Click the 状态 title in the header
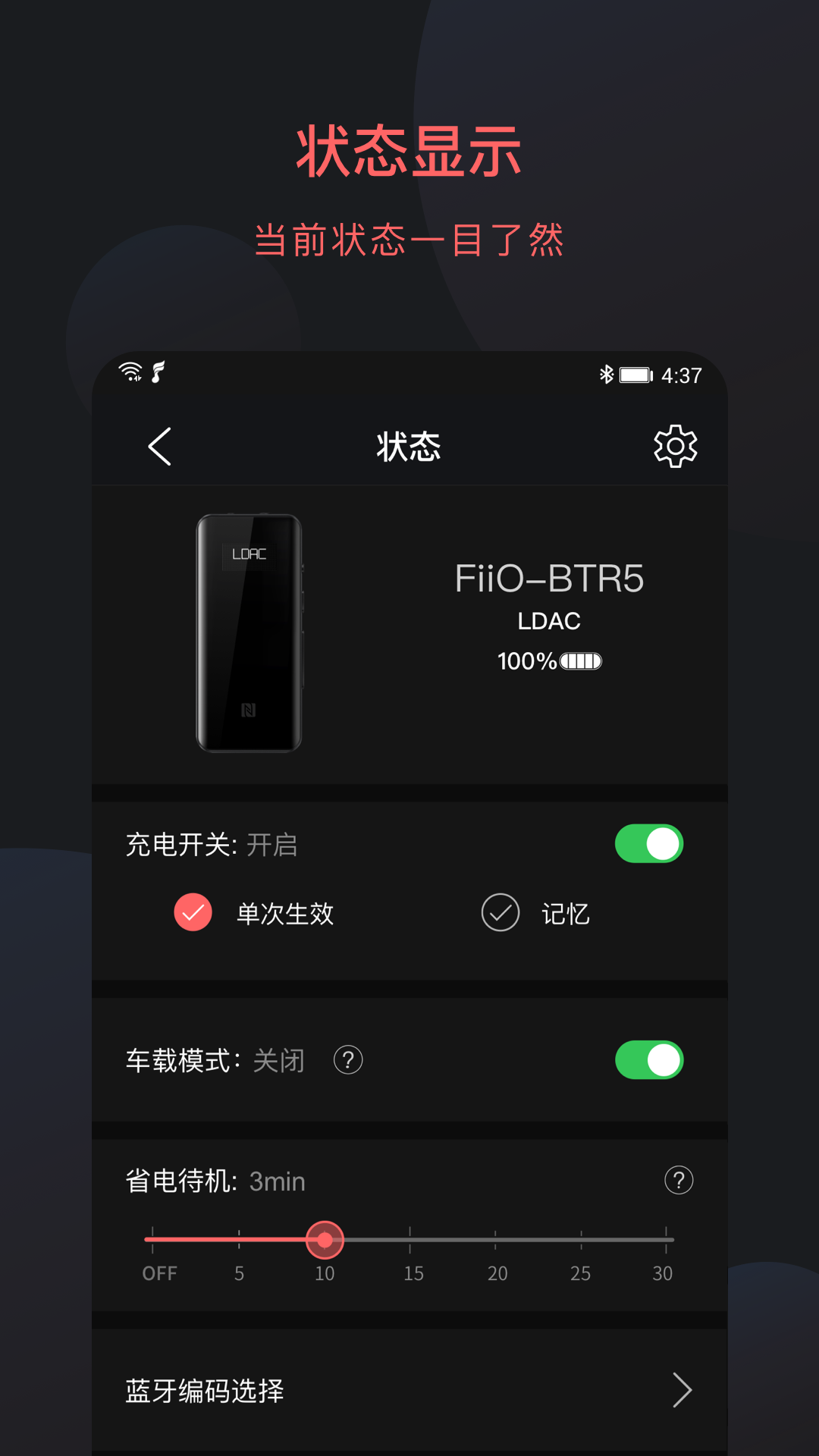 pos(409,447)
